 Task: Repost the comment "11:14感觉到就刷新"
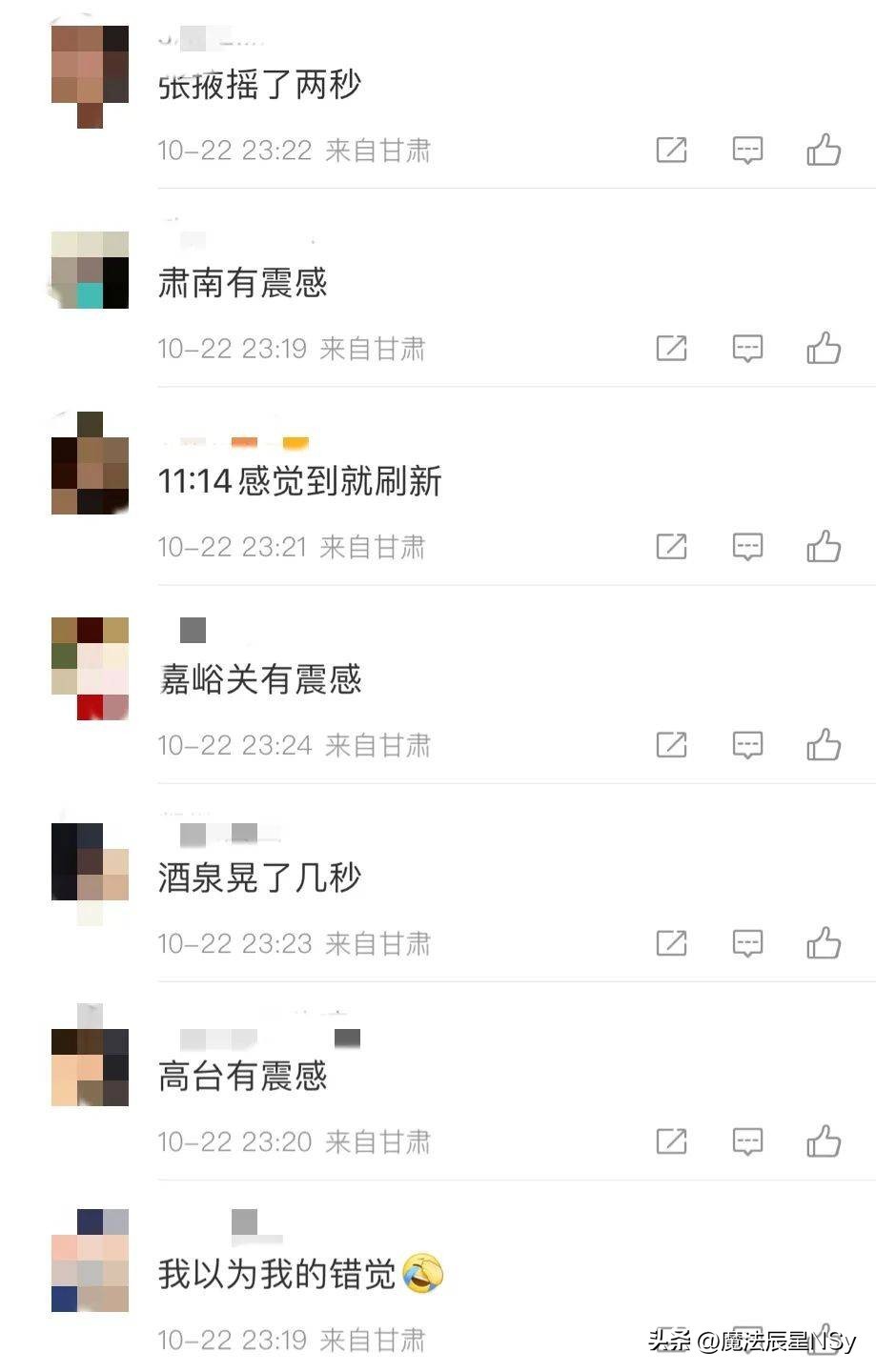[671, 546]
